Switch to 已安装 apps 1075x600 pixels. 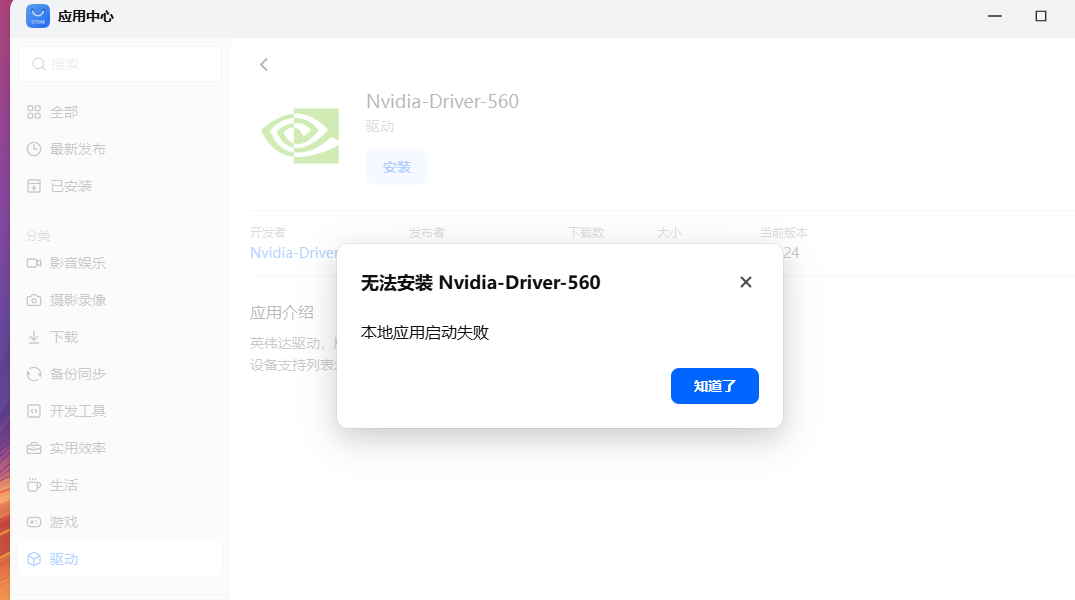point(70,186)
